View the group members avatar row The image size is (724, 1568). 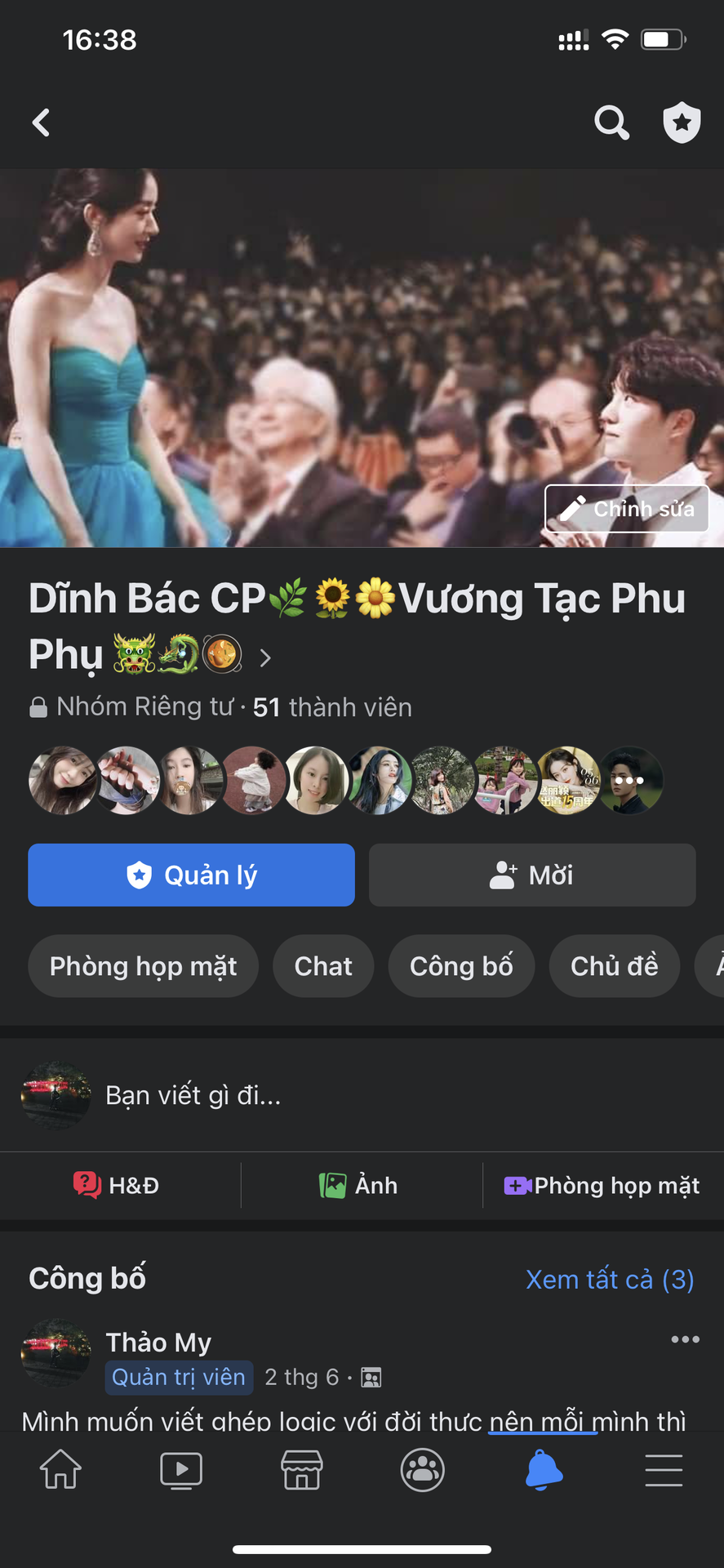(346, 781)
